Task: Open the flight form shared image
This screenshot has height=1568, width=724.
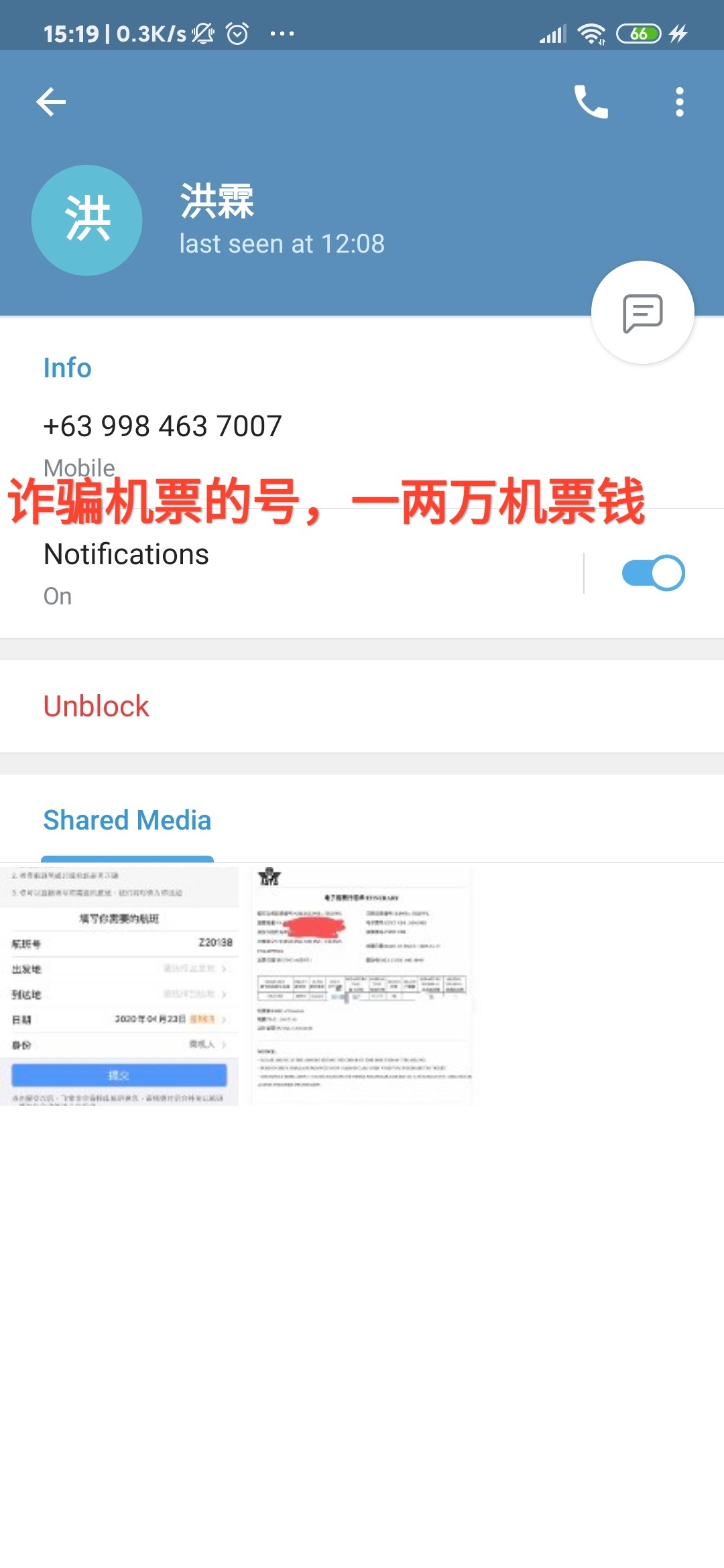Action: (x=119, y=986)
